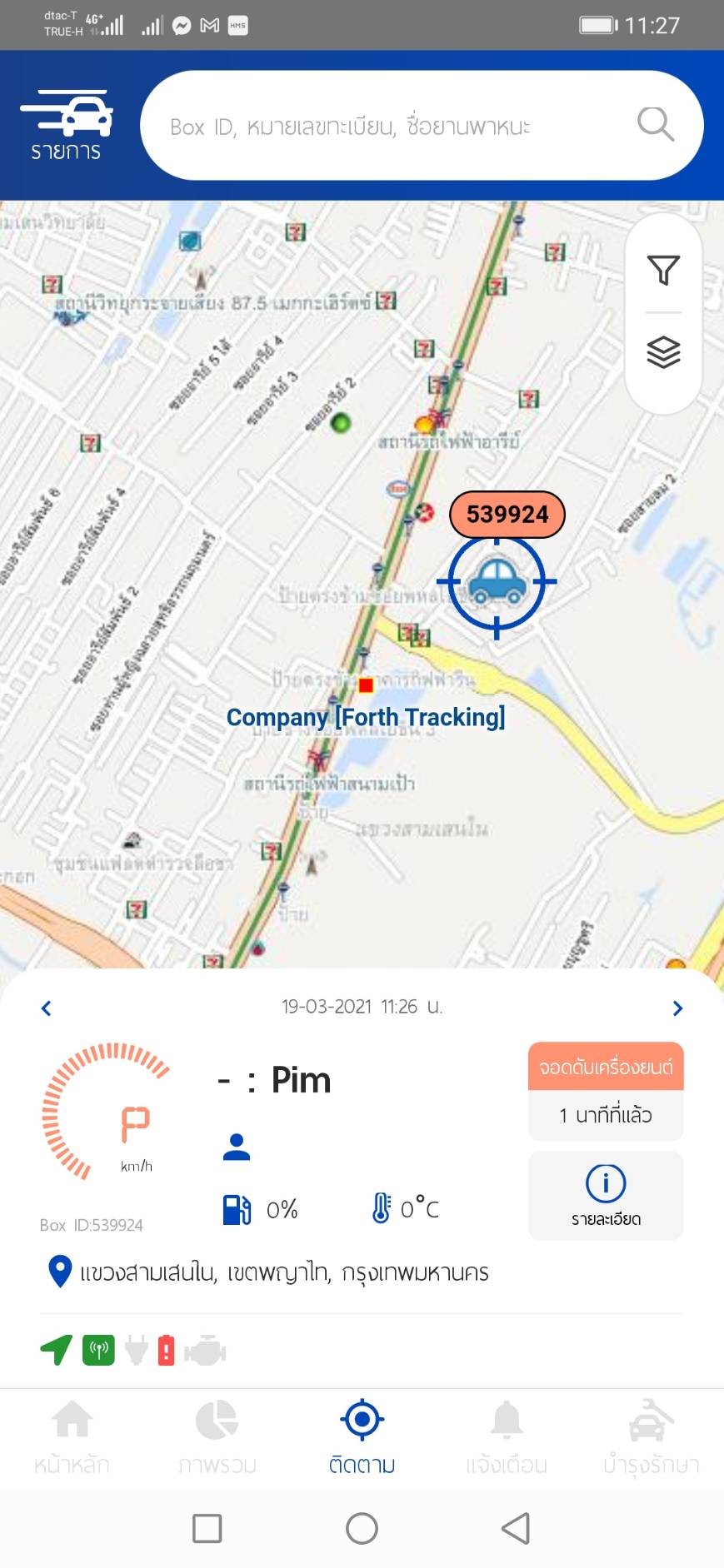Go to previous vehicle with left chevron
This screenshot has width=724, height=1568.
47,1008
